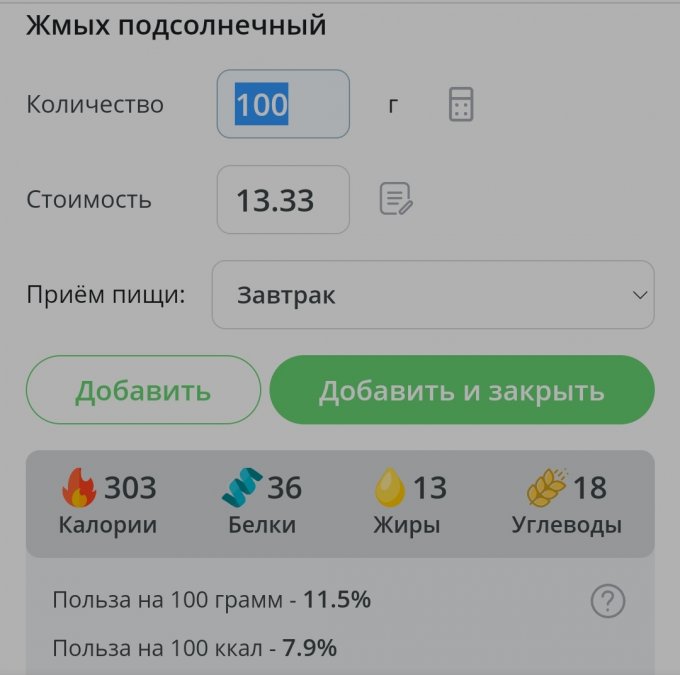
Task: Open the note icon beside cost
Action: tap(396, 199)
